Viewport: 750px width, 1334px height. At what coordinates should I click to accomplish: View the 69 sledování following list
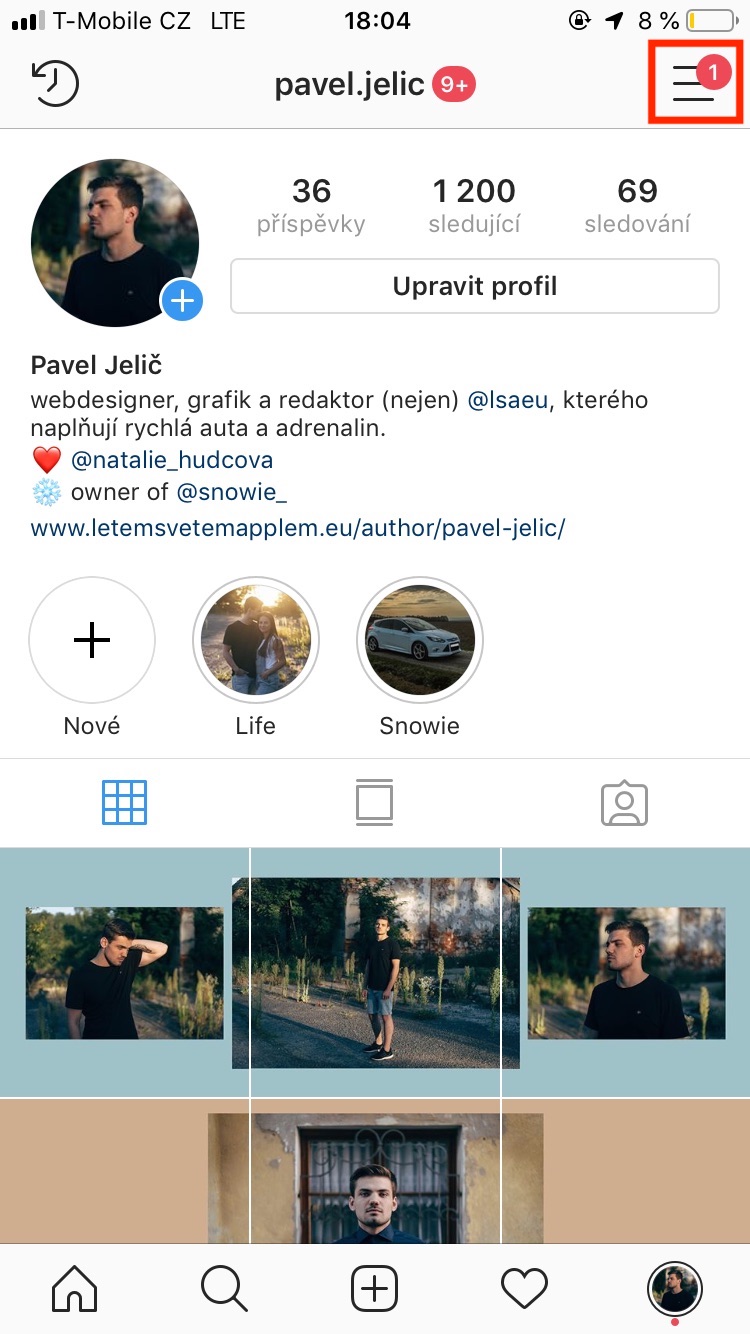pyautogui.click(x=637, y=204)
